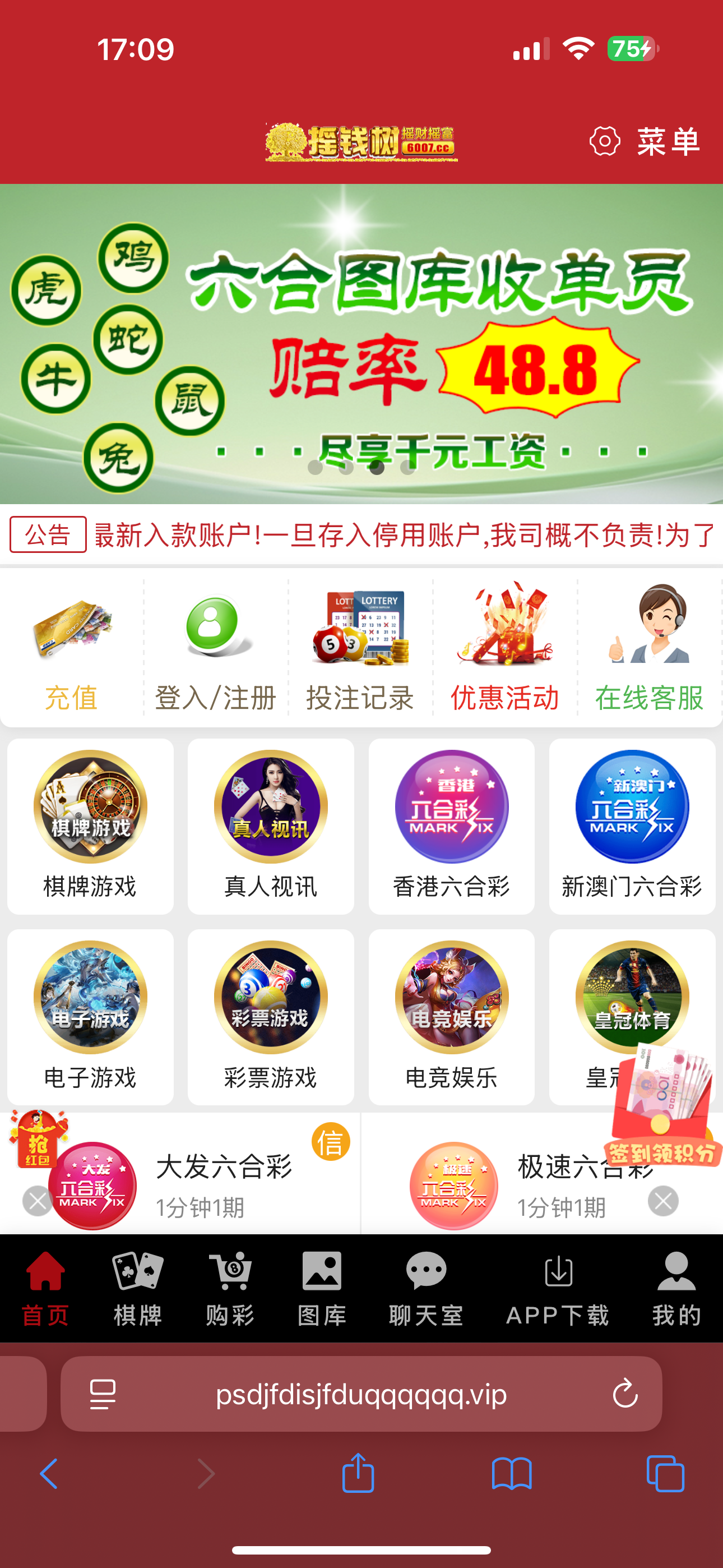
Task: Reload the page in Safari
Action: tap(624, 1393)
